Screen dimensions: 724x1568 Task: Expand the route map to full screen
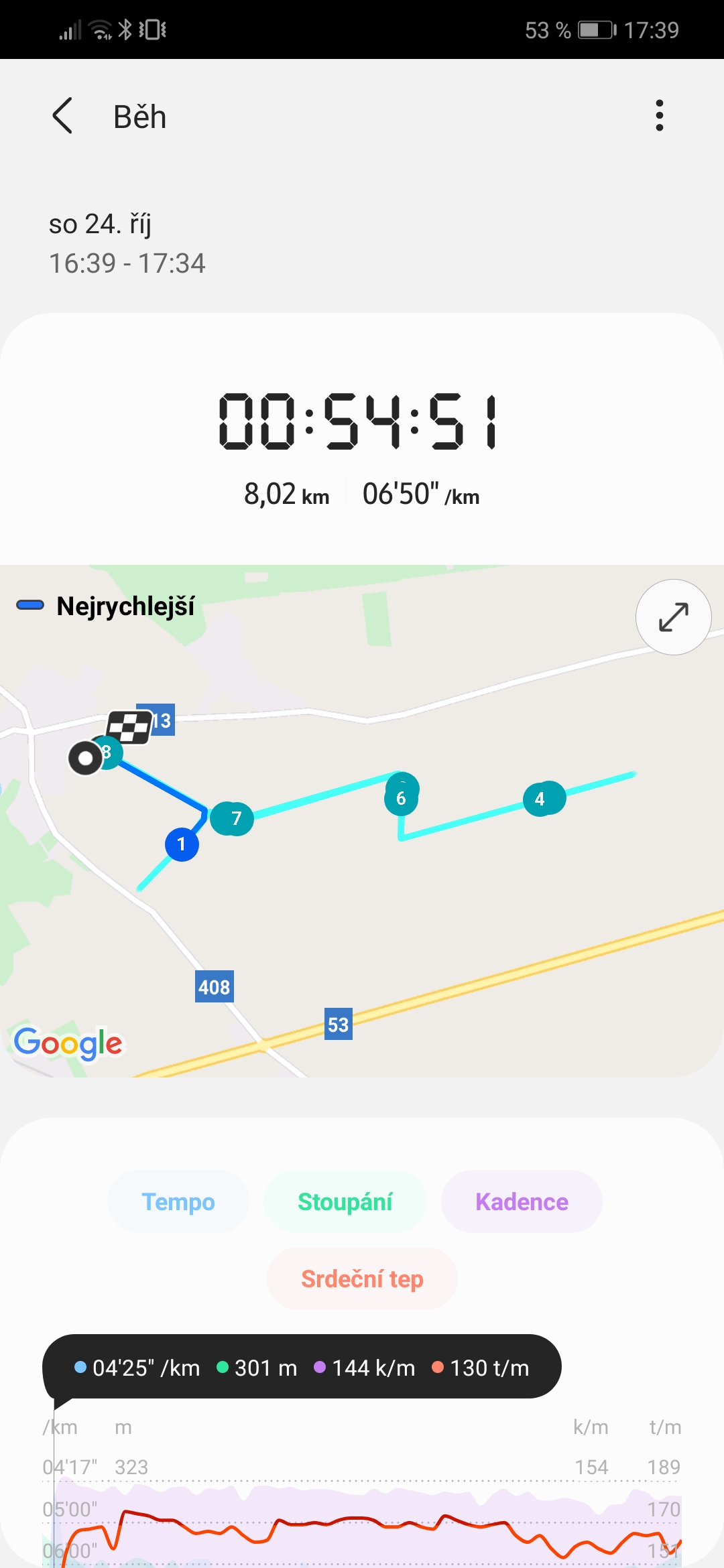[673, 617]
